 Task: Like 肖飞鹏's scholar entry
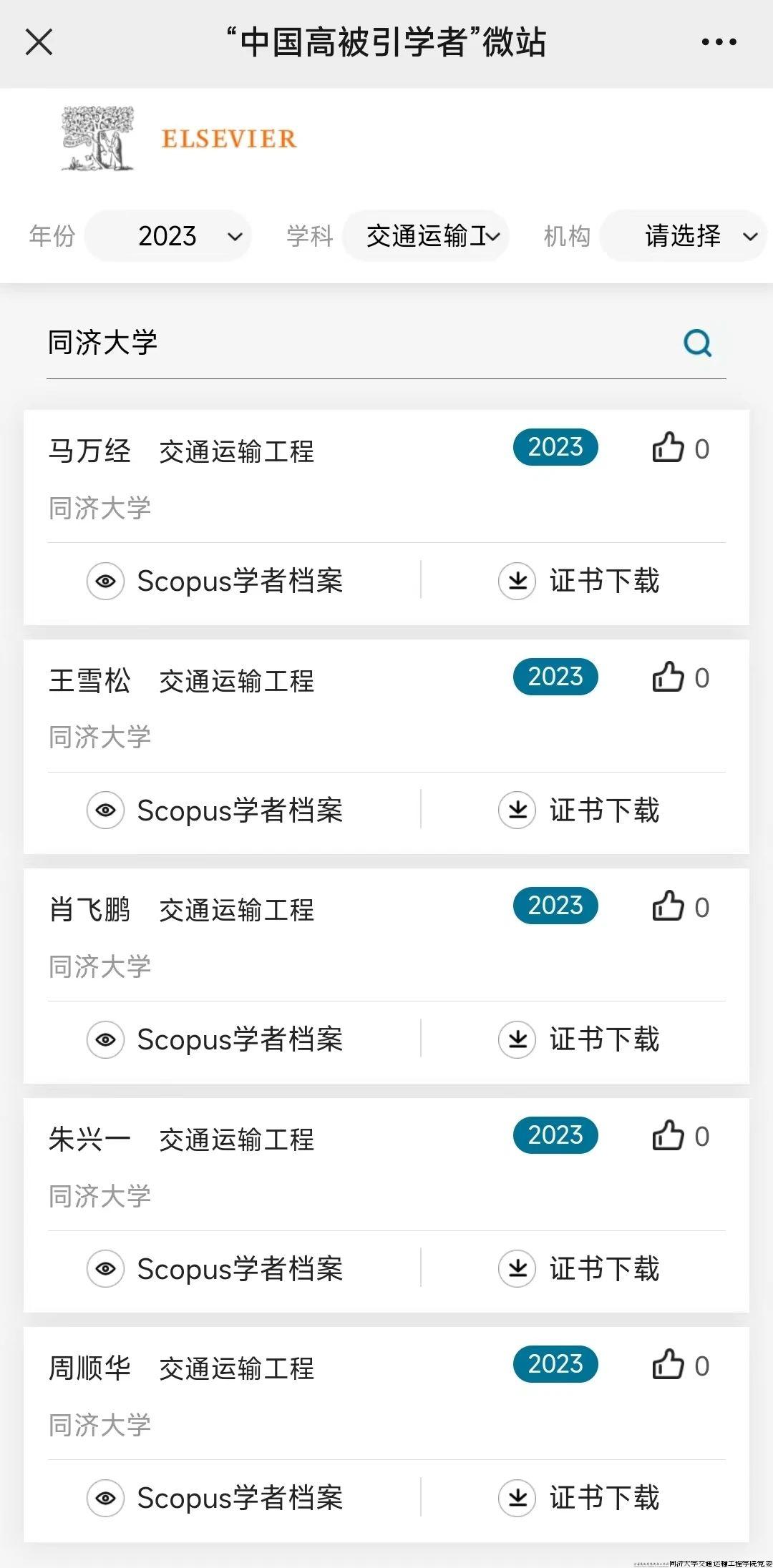click(x=669, y=906)
